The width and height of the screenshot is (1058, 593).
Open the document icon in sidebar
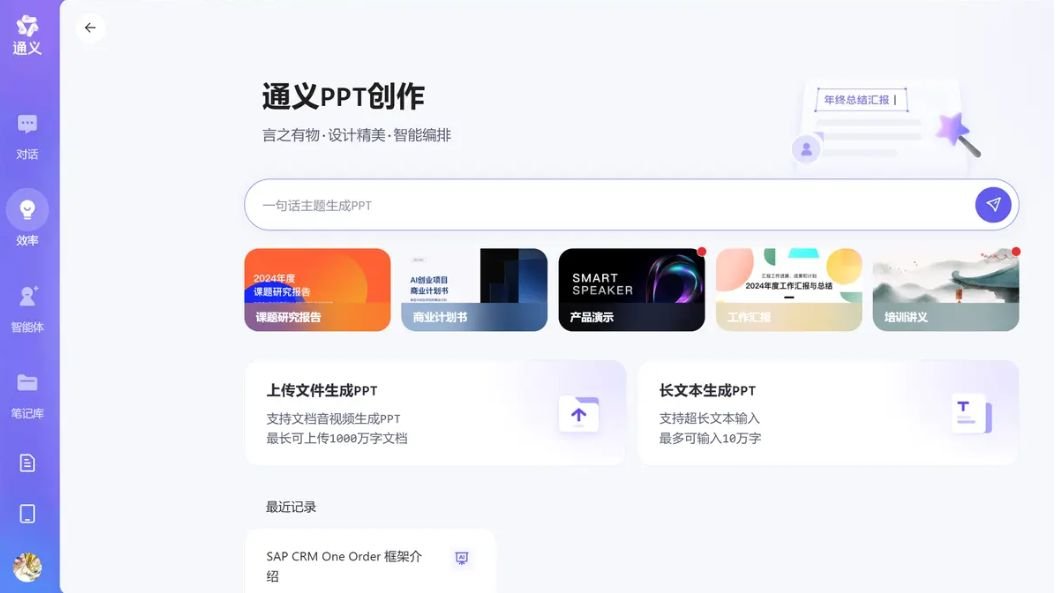(27, 463)
